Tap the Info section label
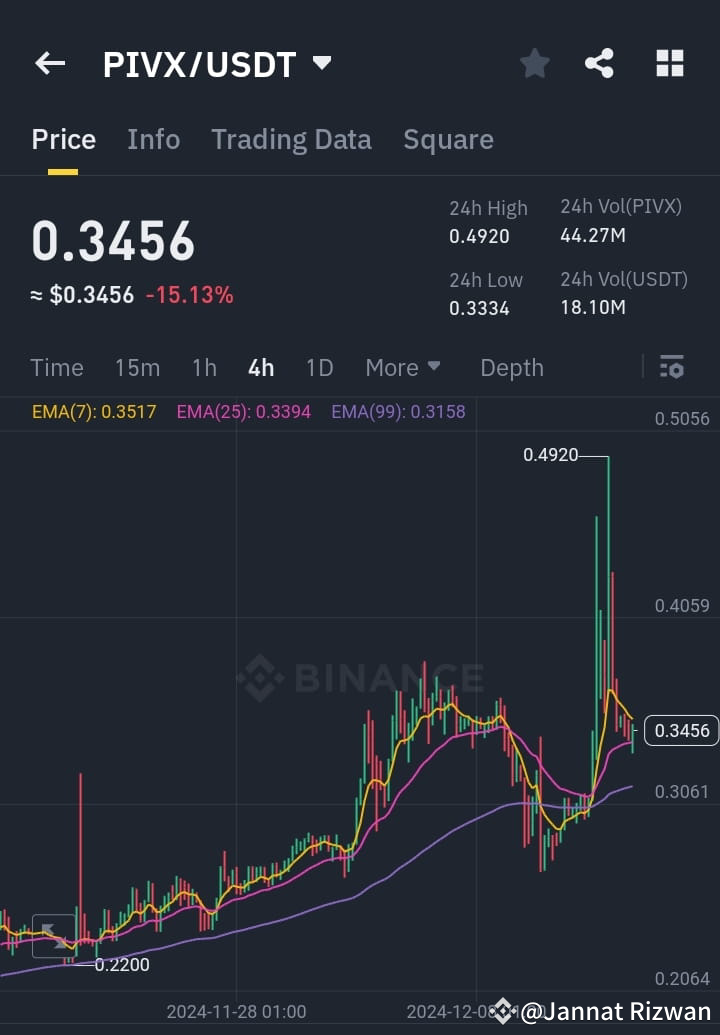Screen dimensions: 720x1035 [153, 139]
